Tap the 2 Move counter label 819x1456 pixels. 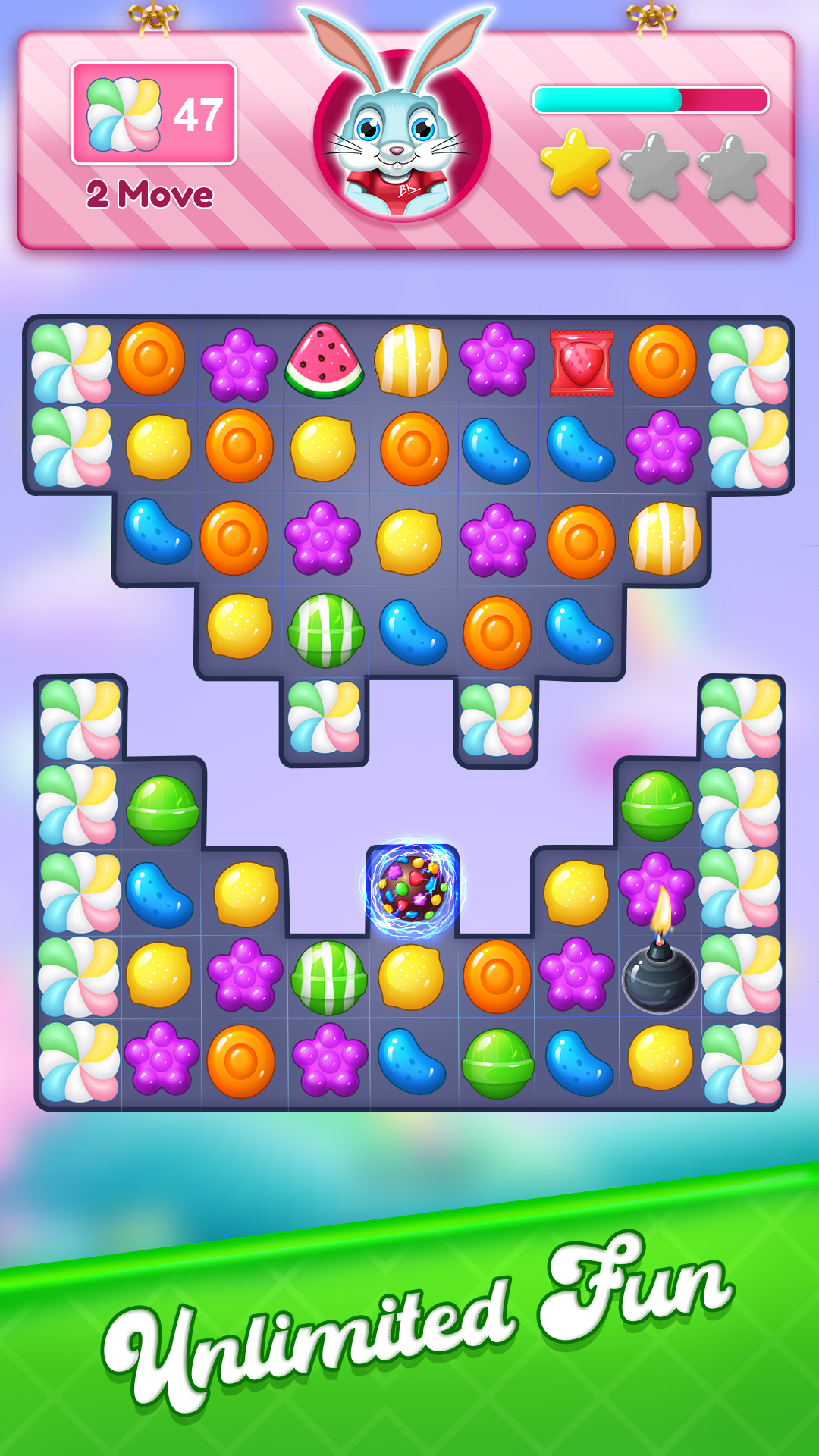(x=149, y=196)
